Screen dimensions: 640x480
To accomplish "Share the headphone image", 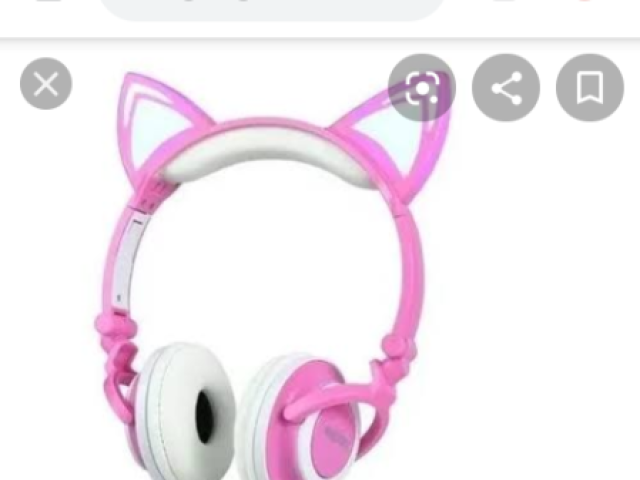I will pyautogui.click(x=506, y=88).
